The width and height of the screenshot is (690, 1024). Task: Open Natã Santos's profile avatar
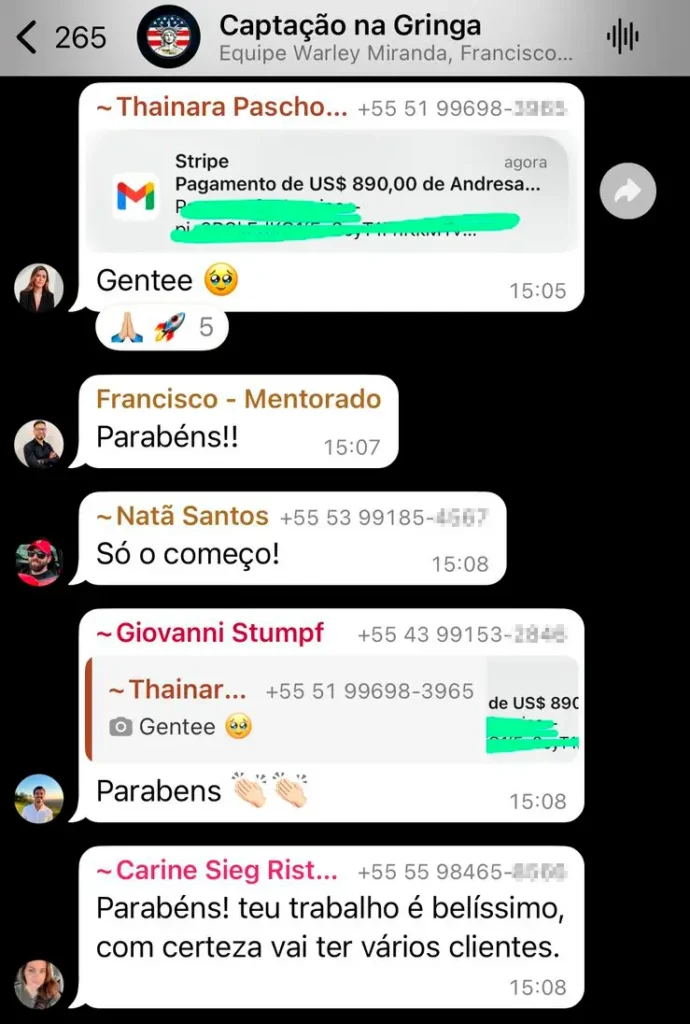click(x=39, y=562)
